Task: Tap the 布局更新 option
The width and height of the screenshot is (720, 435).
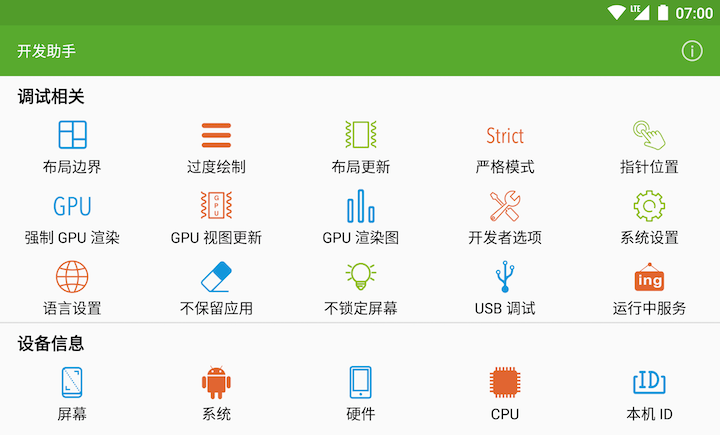Action: tap(360, 147)
